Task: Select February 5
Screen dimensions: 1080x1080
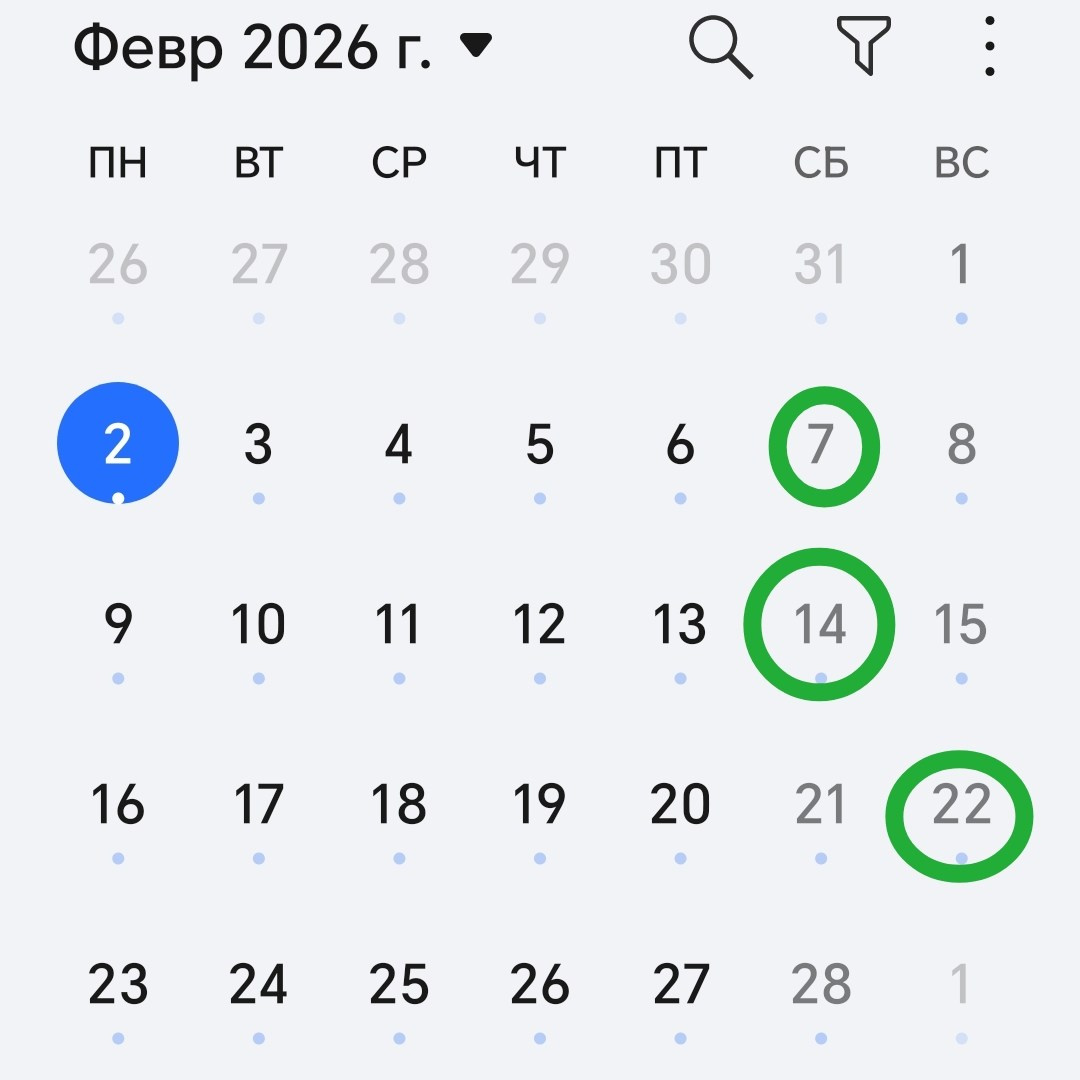Action: [539, 445]
